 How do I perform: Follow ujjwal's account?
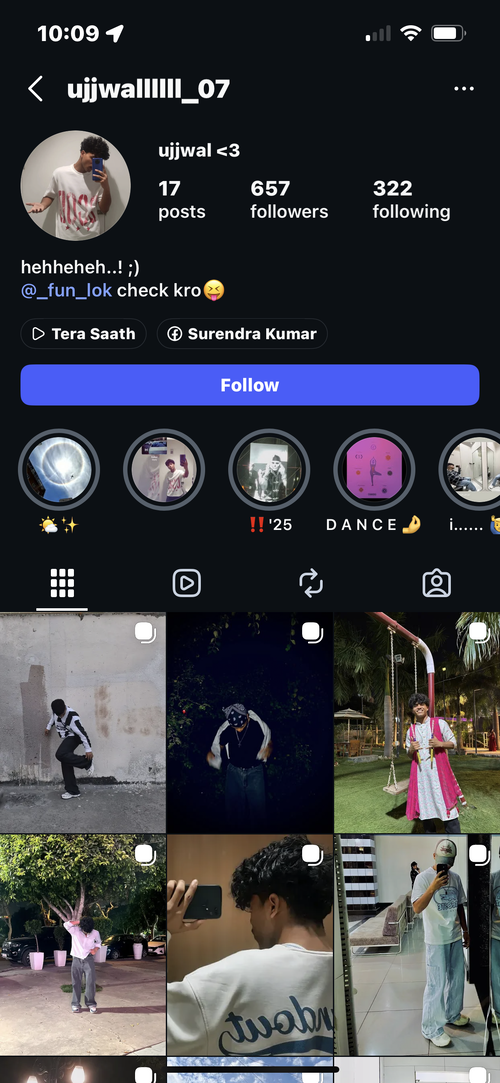[250, 385]
